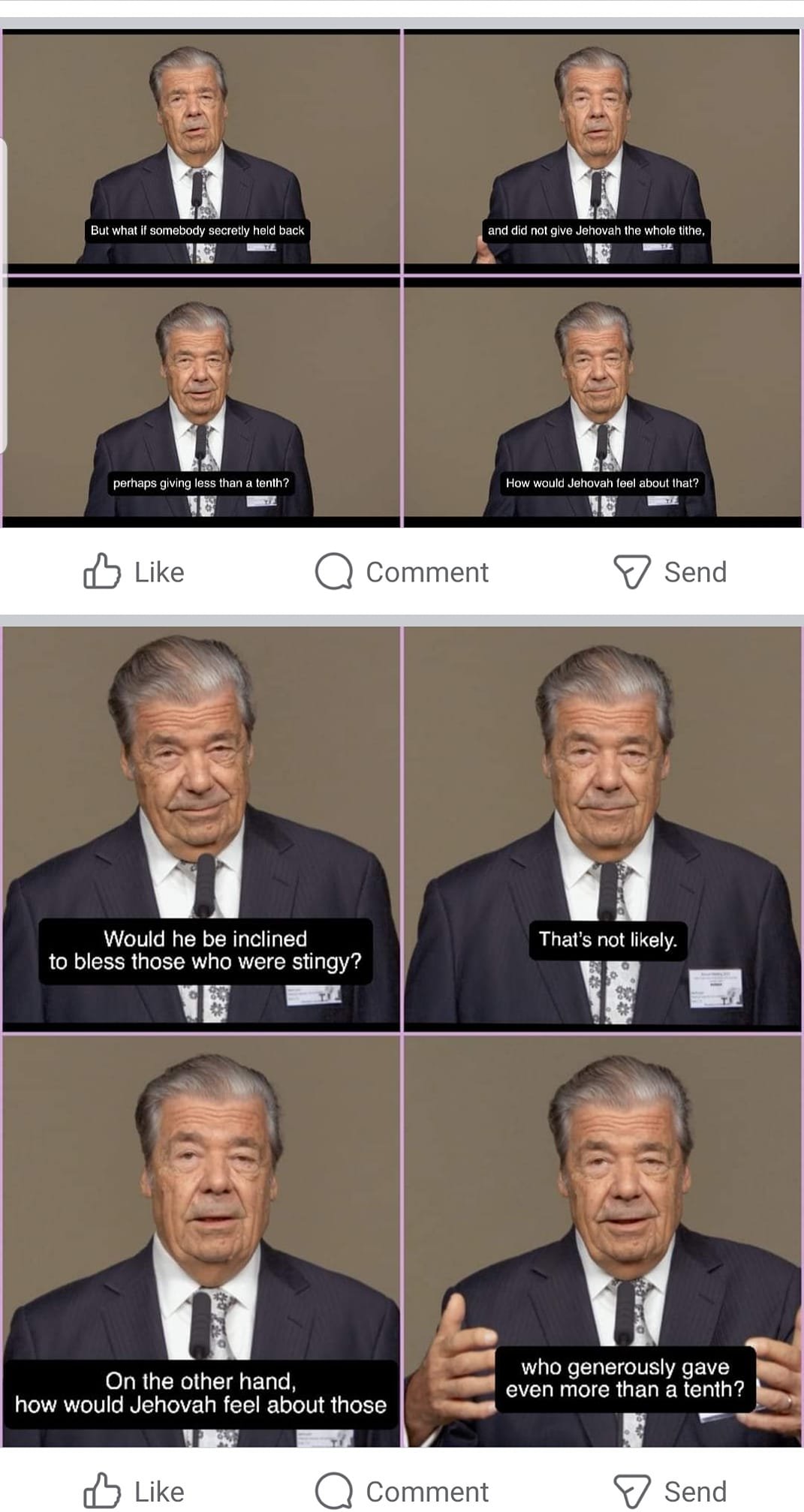804x1512 pixels.
Task: Comment on the post with 'perhaps giving less' images
Action: [x=402, y=572]
